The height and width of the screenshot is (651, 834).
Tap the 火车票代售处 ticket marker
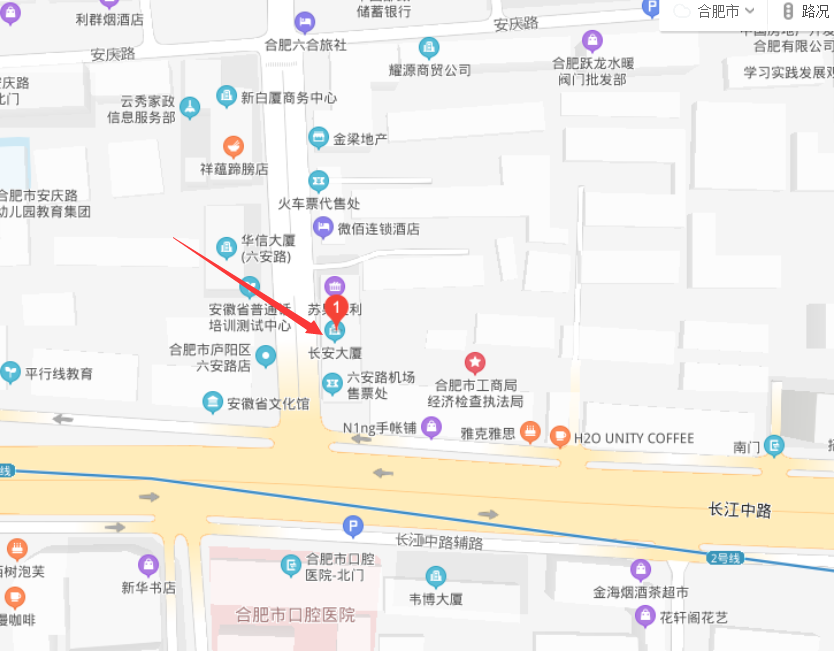318,181
